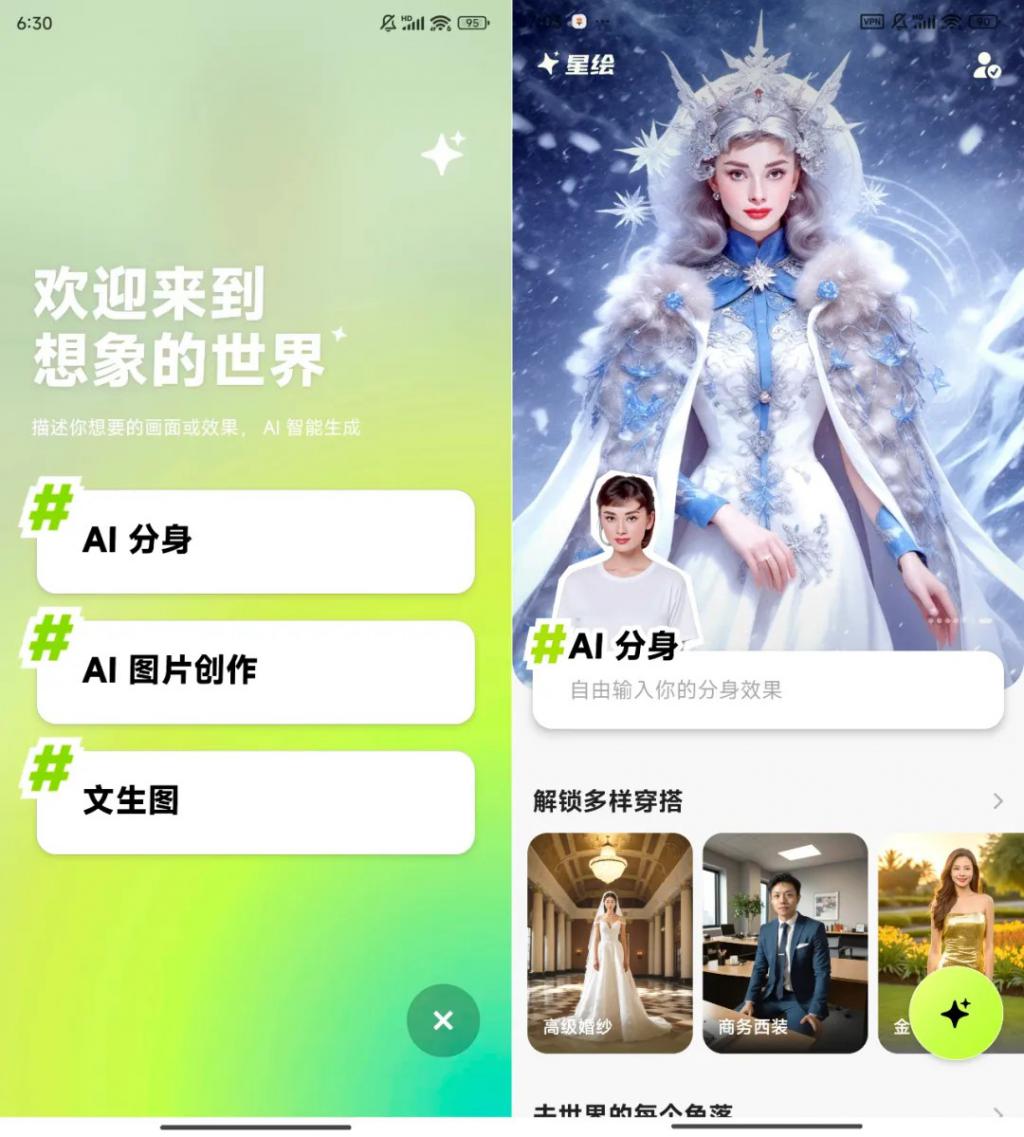Choose AI 图片创作

pyautogui.click(x=255, y=671)
